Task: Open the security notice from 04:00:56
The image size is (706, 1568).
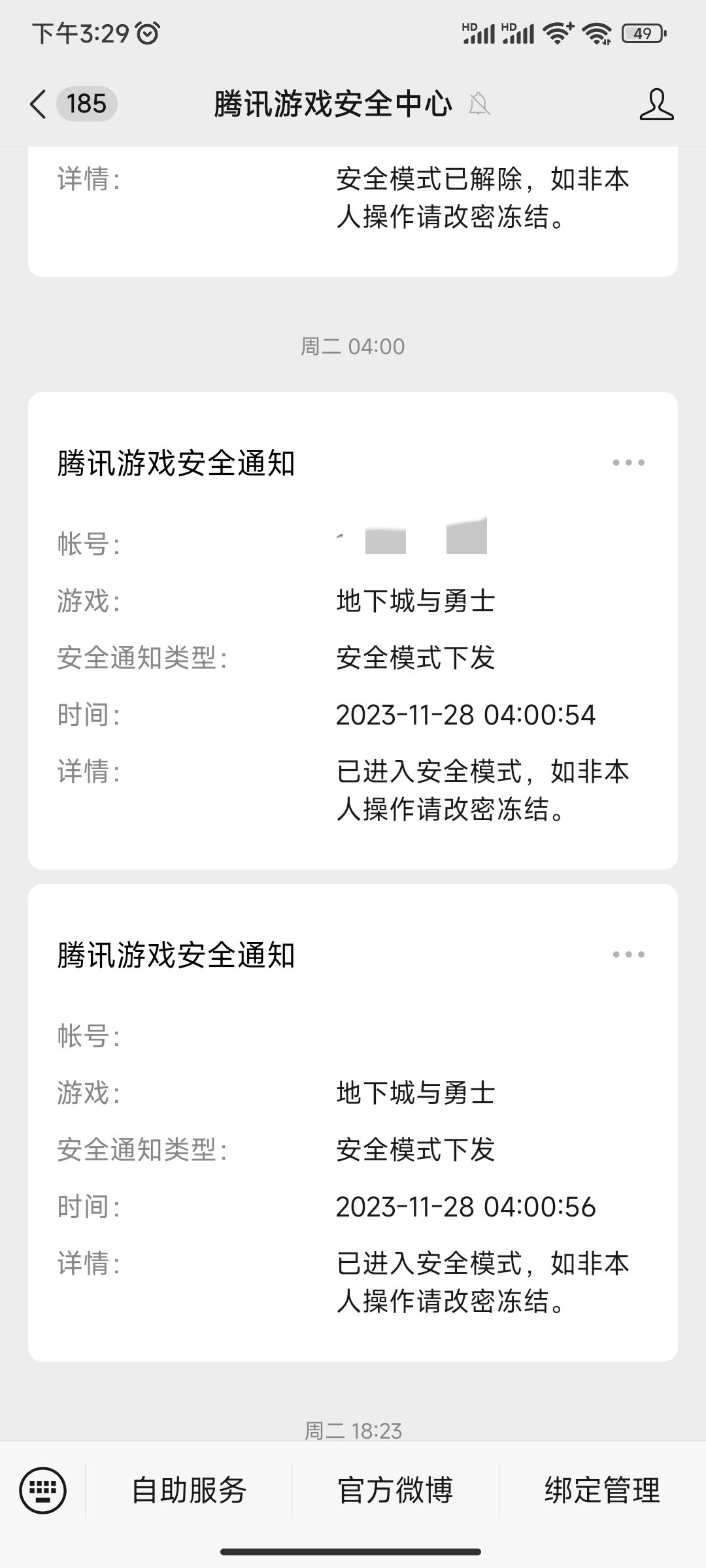Action: click(x=353, y=1122)
